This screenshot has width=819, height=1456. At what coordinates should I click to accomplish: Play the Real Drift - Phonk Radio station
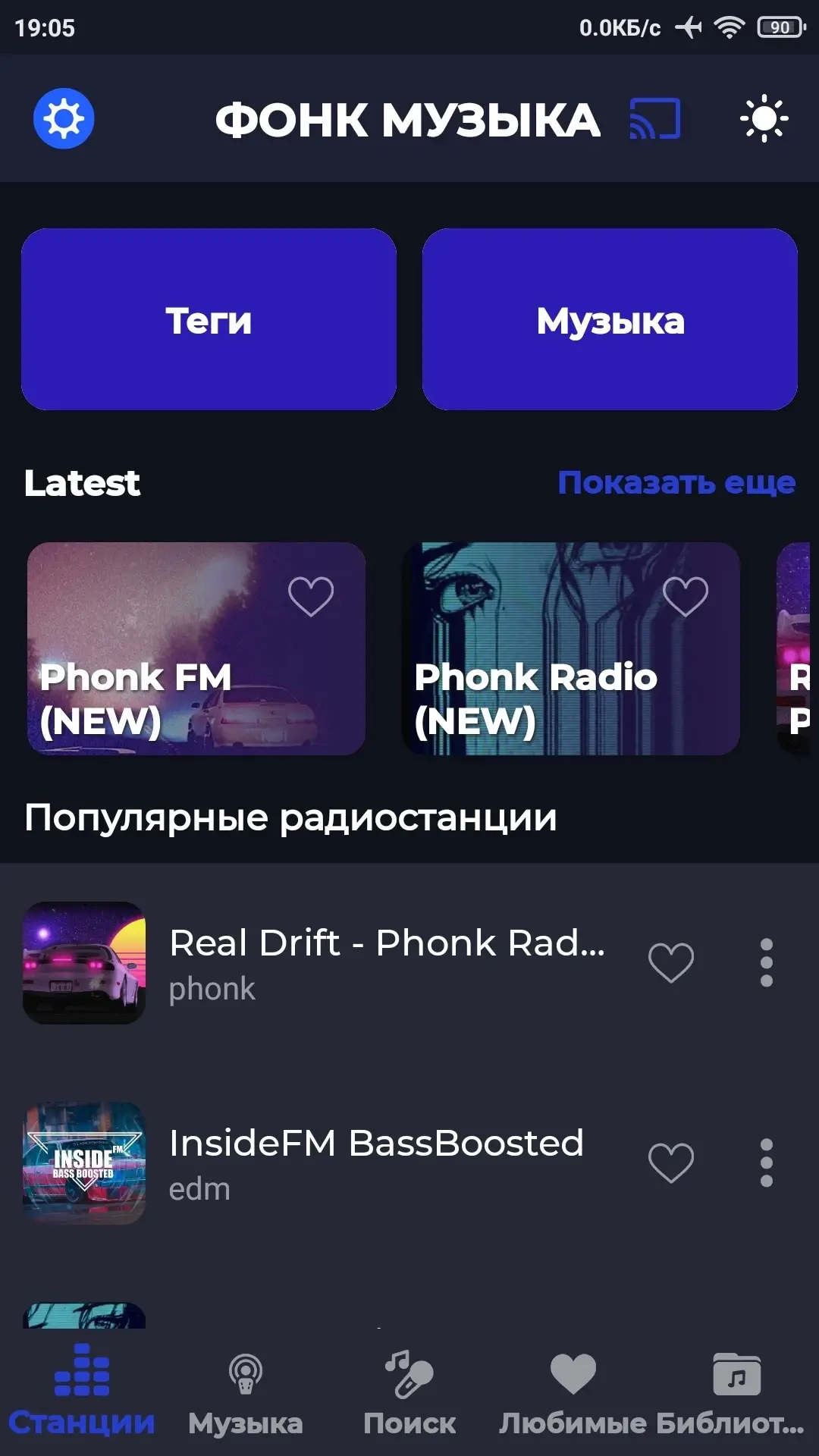click(x=387, y=963)
